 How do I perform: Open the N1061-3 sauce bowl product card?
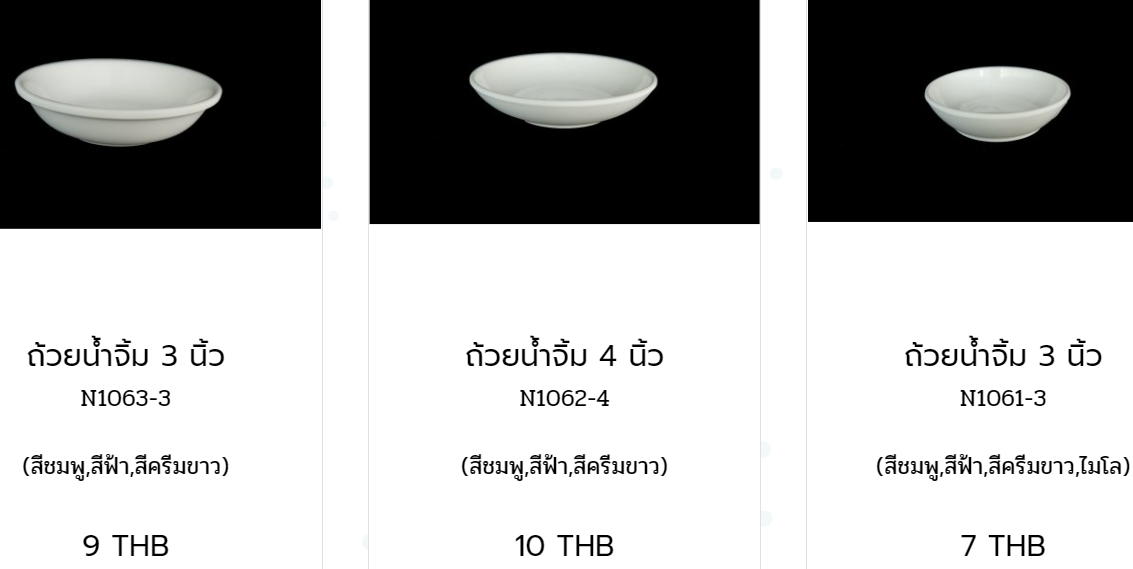coord(1003,355)
